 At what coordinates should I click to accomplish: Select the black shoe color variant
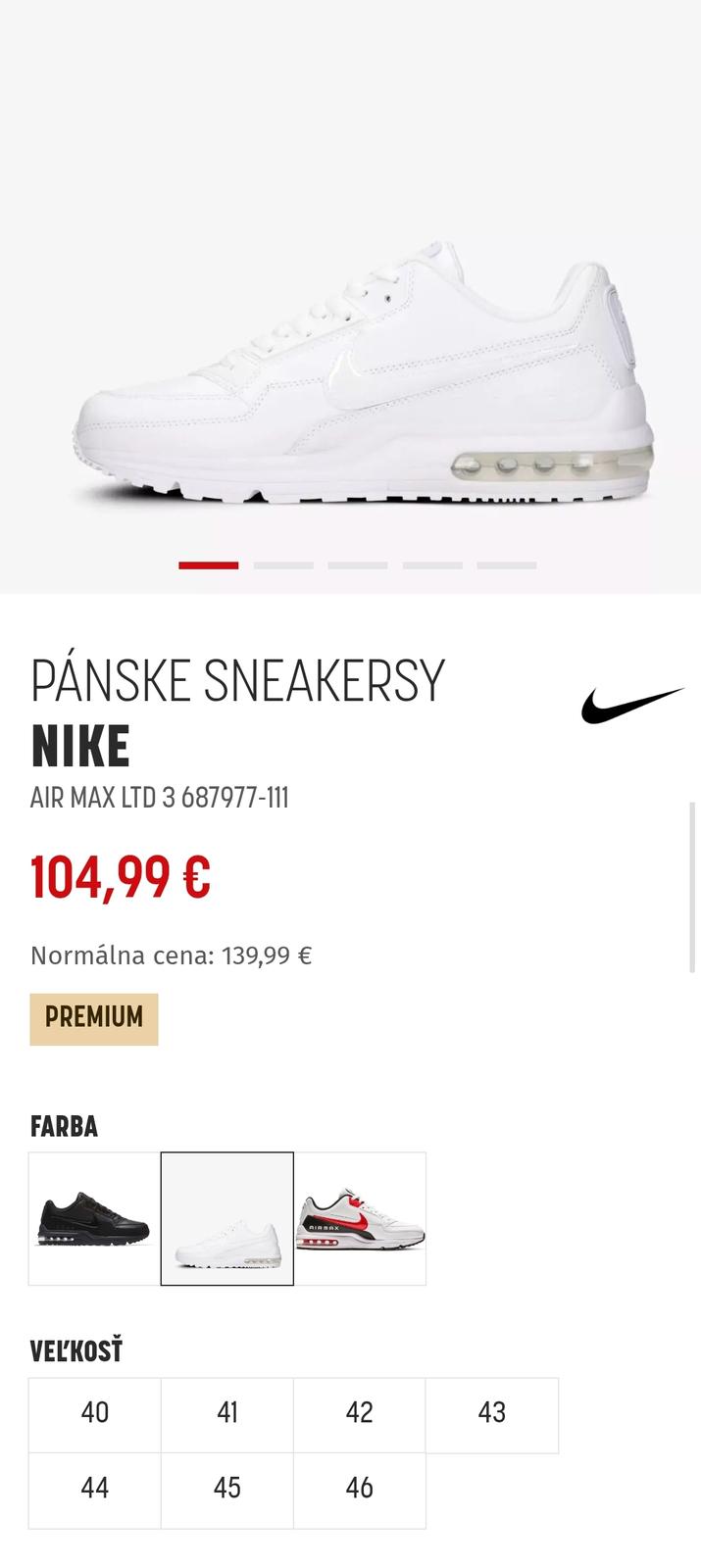click(94, 1218)
